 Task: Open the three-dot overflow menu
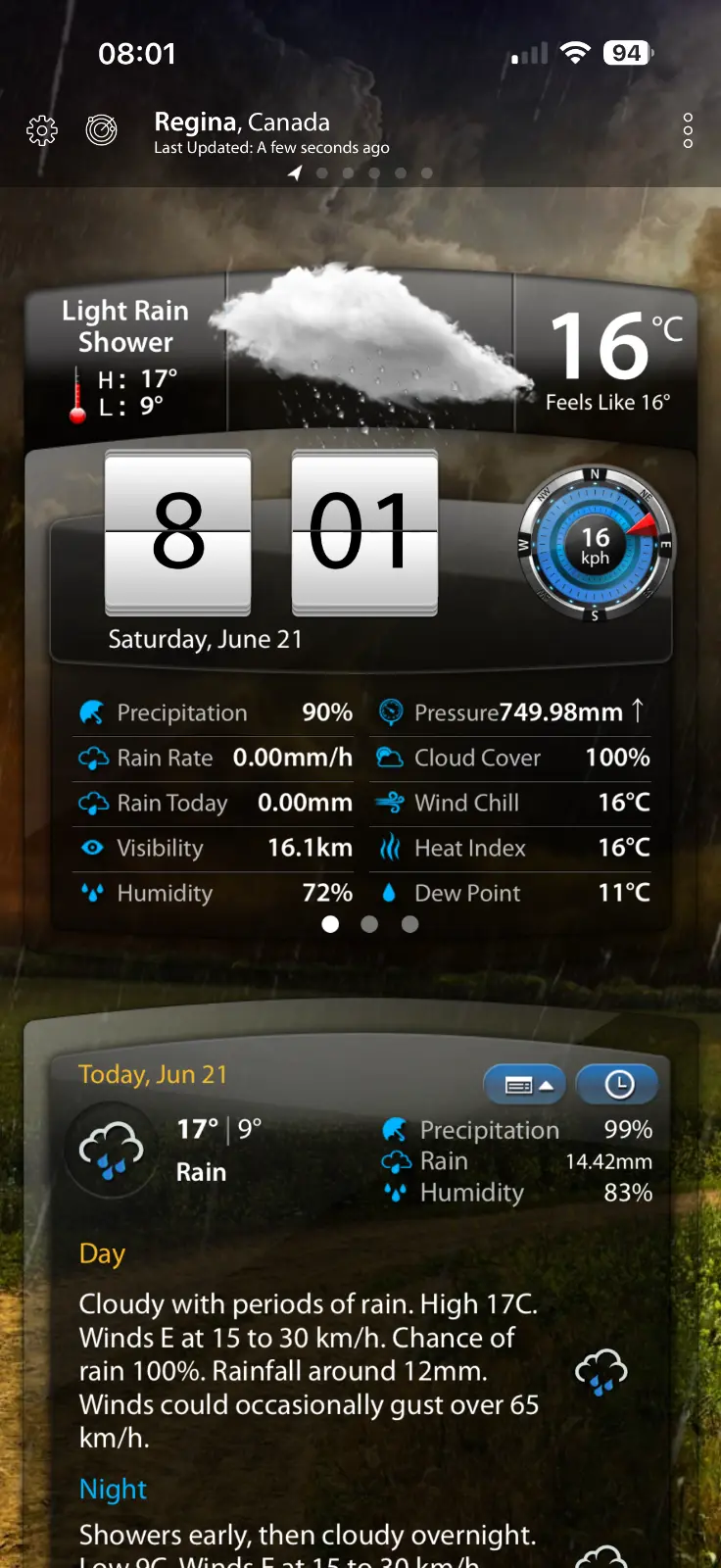tap(688, 130)
